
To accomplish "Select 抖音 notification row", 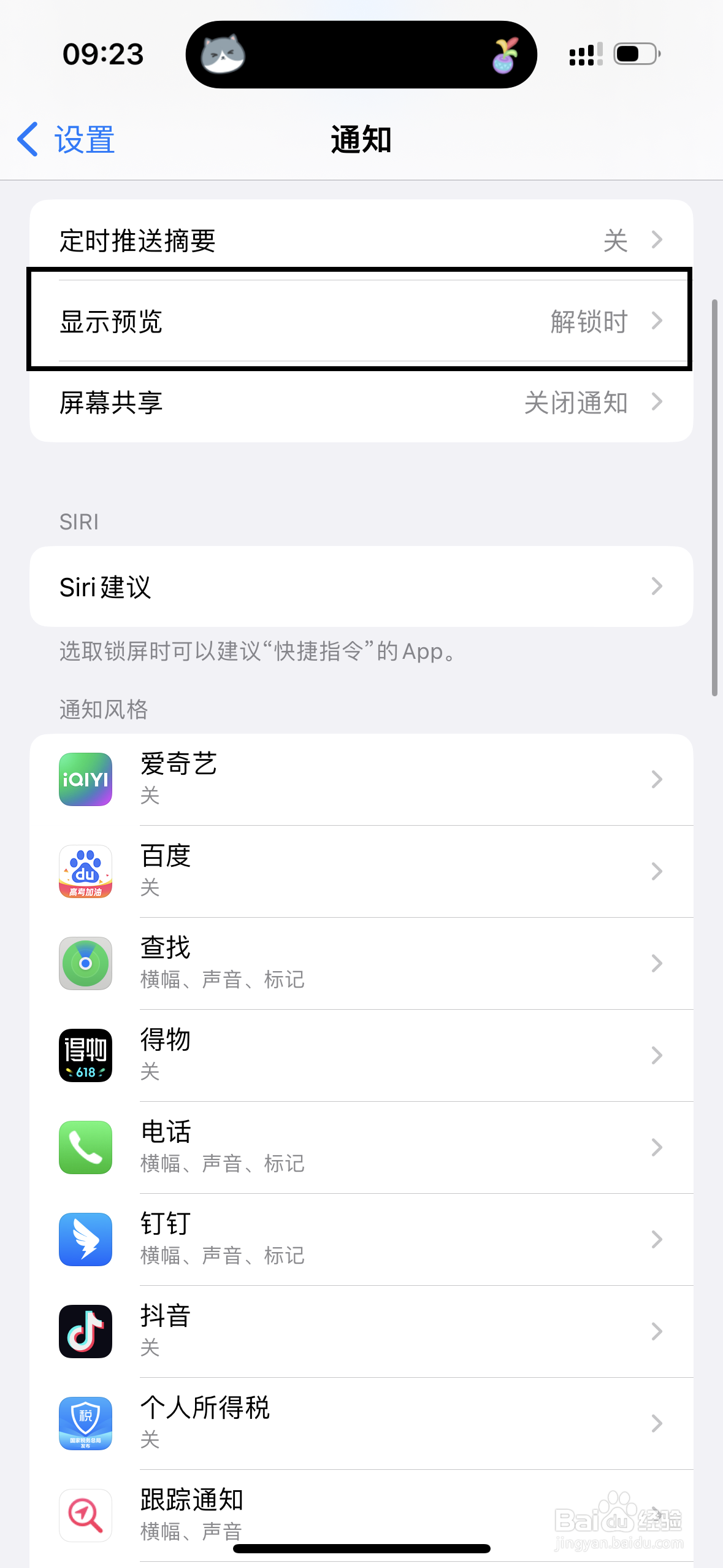I will coord(361,1332).
